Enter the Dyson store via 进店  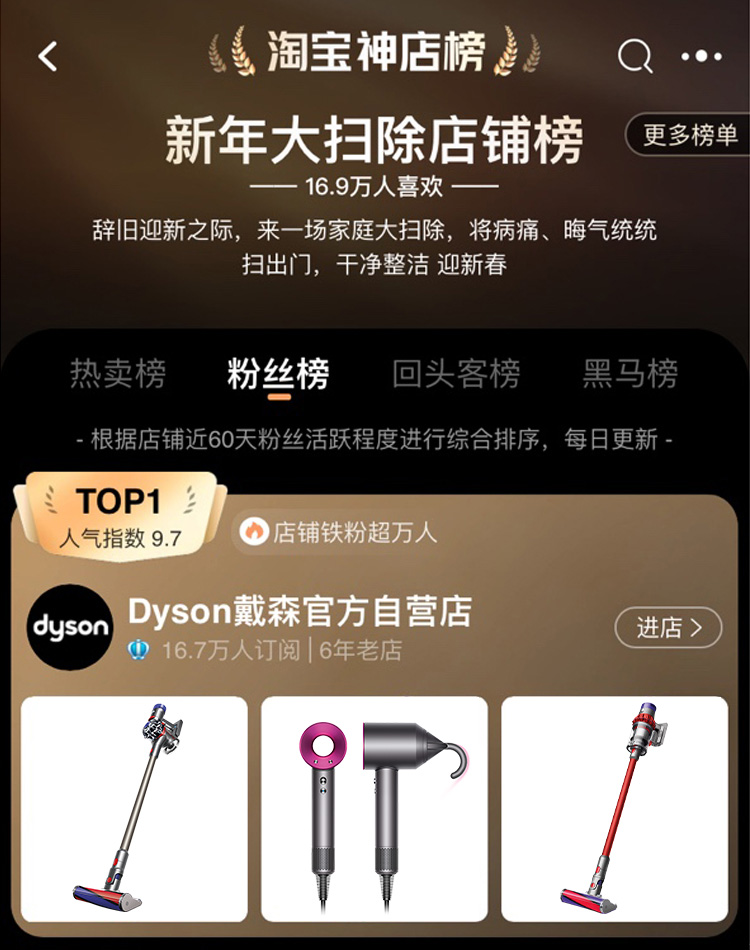[667, 628]
